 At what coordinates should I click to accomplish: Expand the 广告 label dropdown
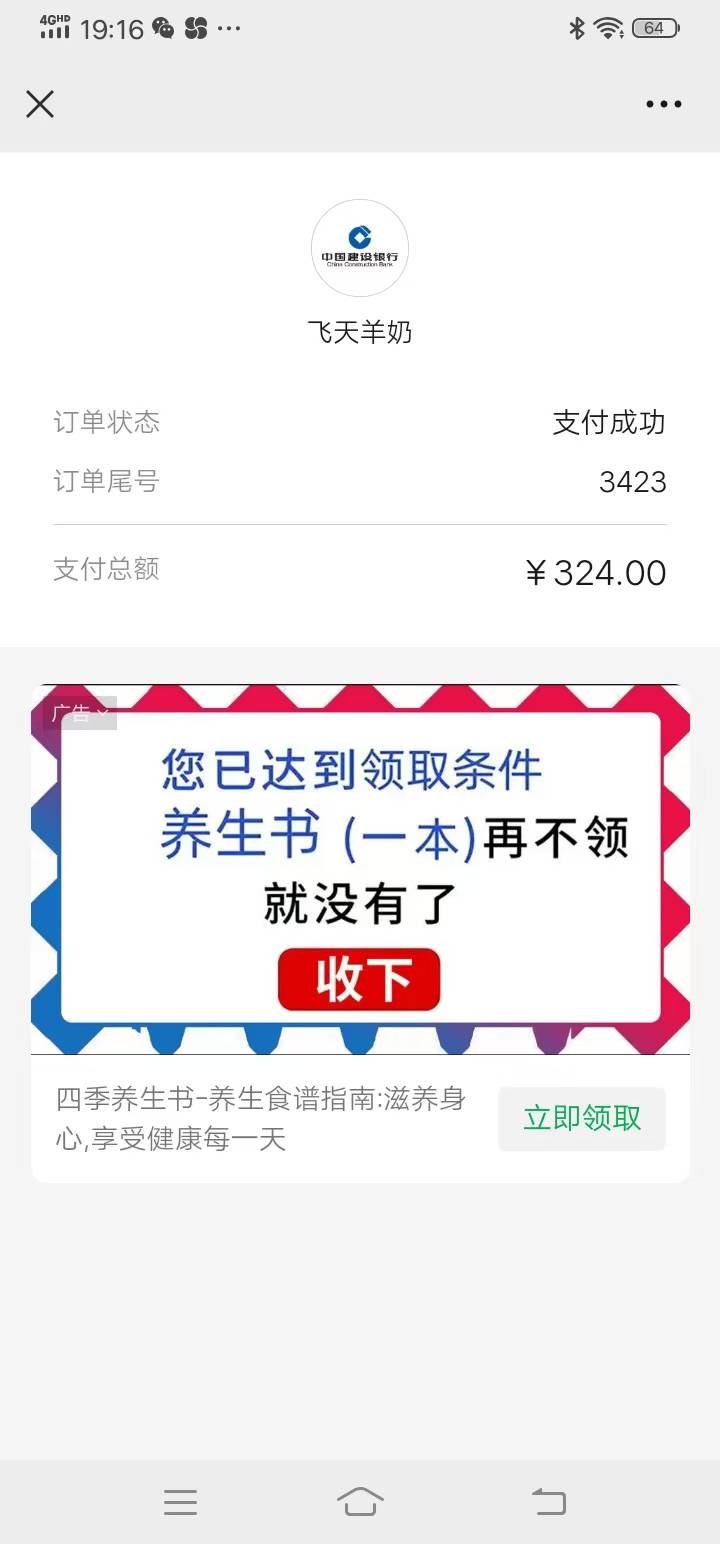[x=80, y=713]
